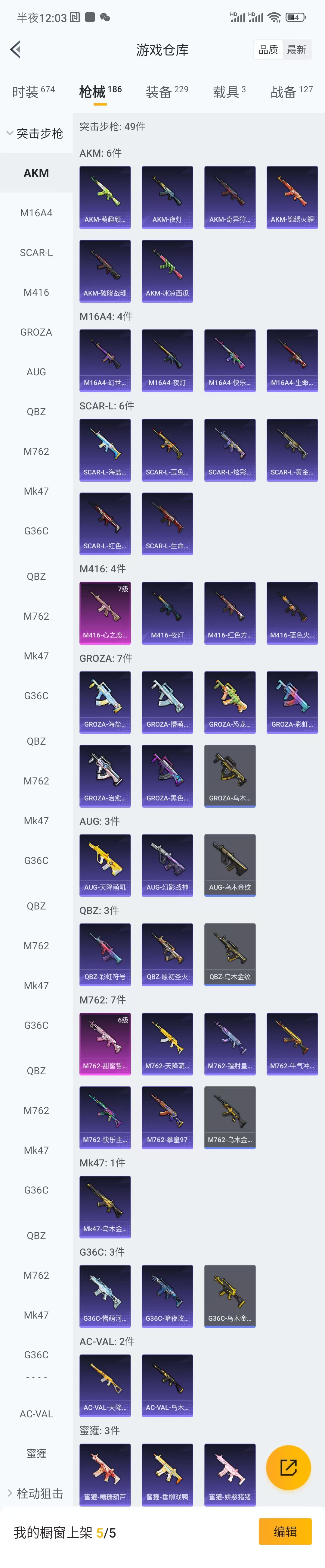The image size is (325, 1568).
Task: Tap the orange share floating button
Action: (288, 1467)
